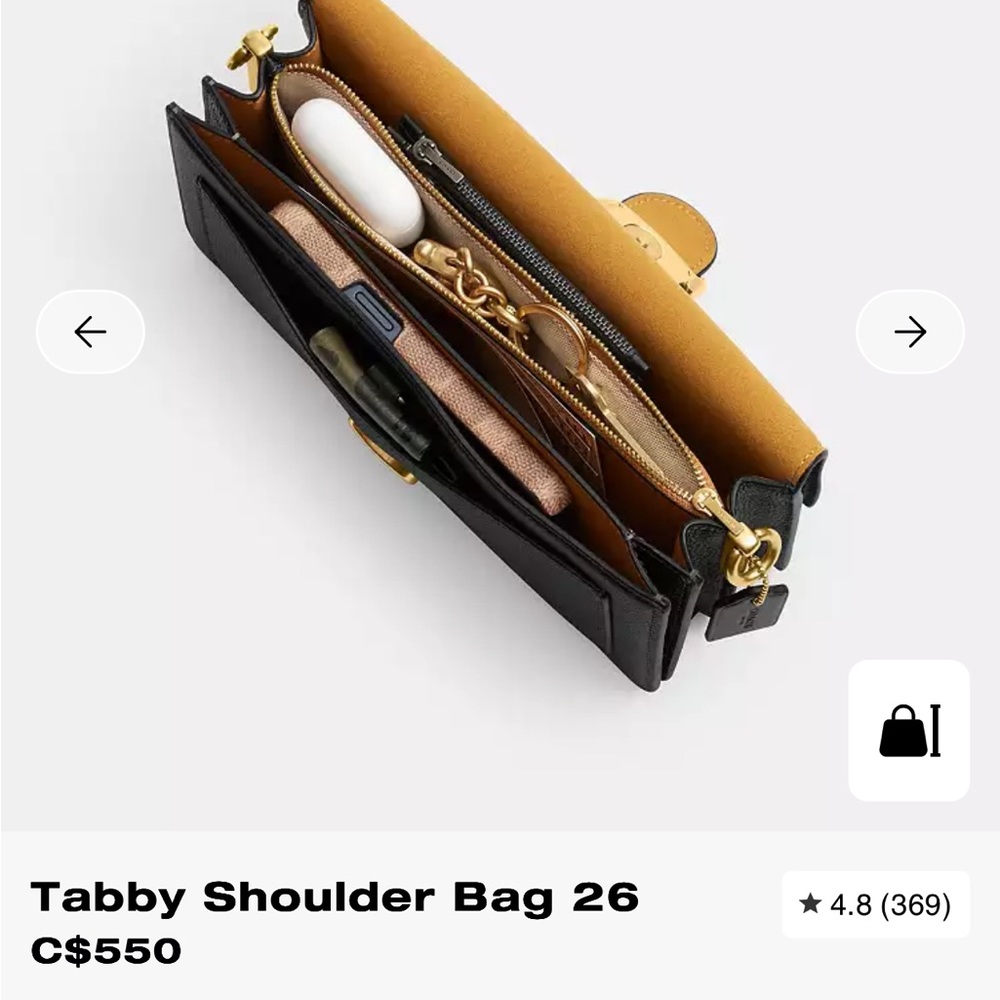Image resolution: width=1000 pixels, height=1000 pixels.
Task: Open the bag size comparison view
Action: 909,730
